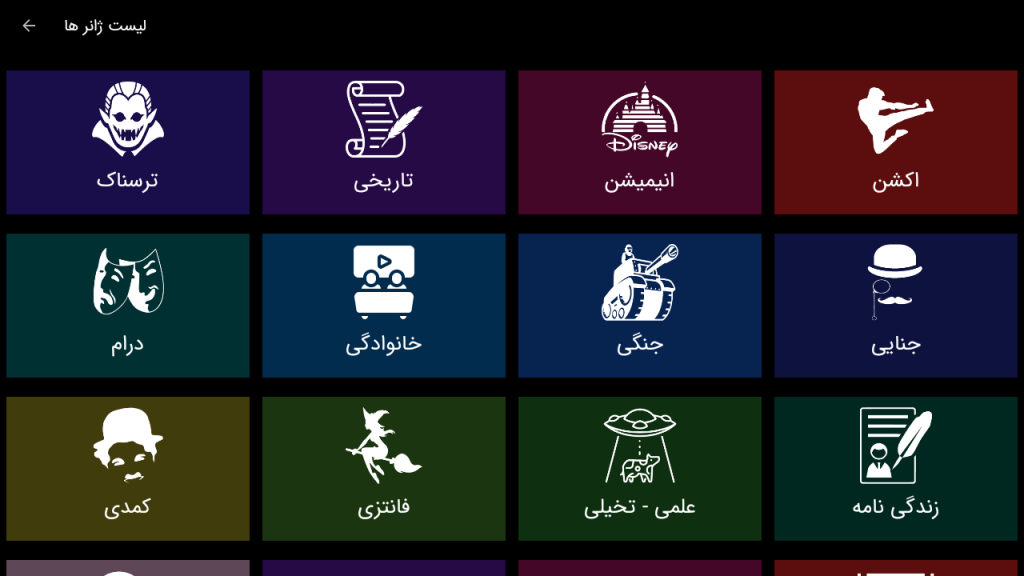
Task: Open the ترسناک horror genre tile
Action: coord(128,142)
